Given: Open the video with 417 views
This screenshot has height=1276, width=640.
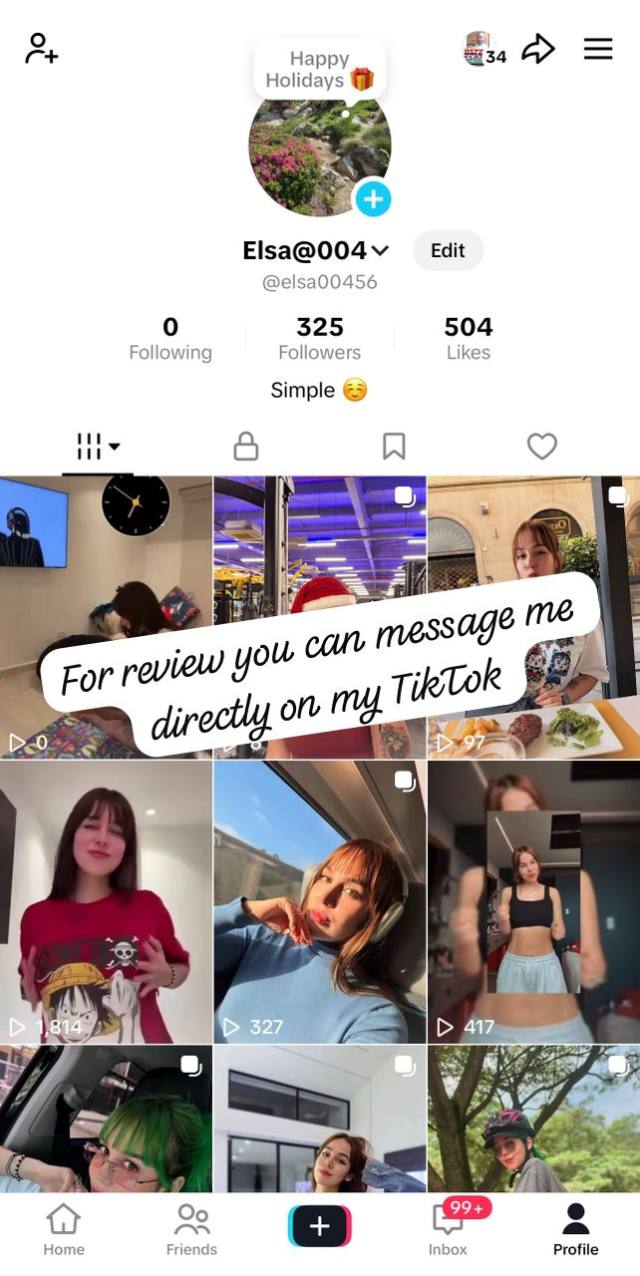Looking at the screenshot, I should tap(533, 902).
